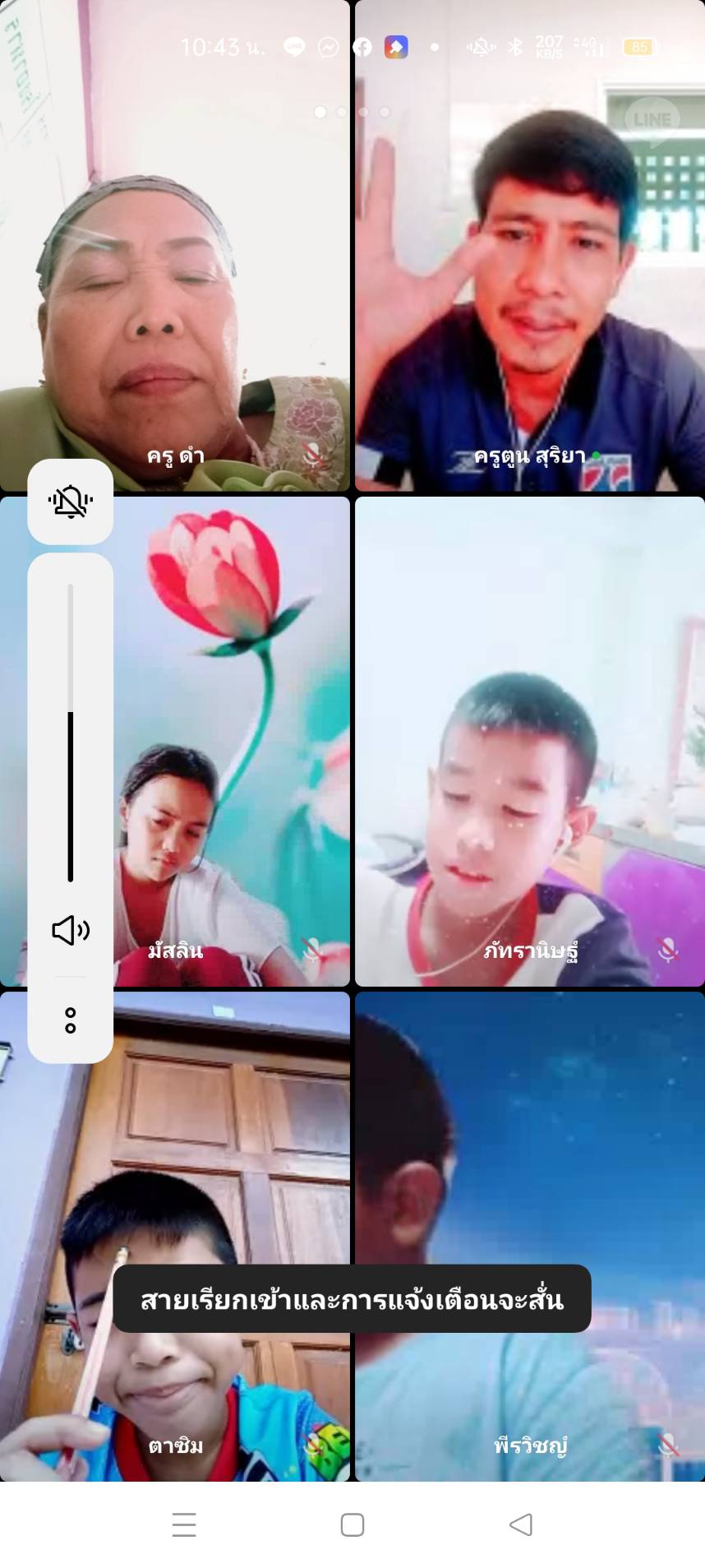Toggle the vibrate ringer mode bell icon
The height and width of the screenshot is (1568, 705).
(71, 502)
